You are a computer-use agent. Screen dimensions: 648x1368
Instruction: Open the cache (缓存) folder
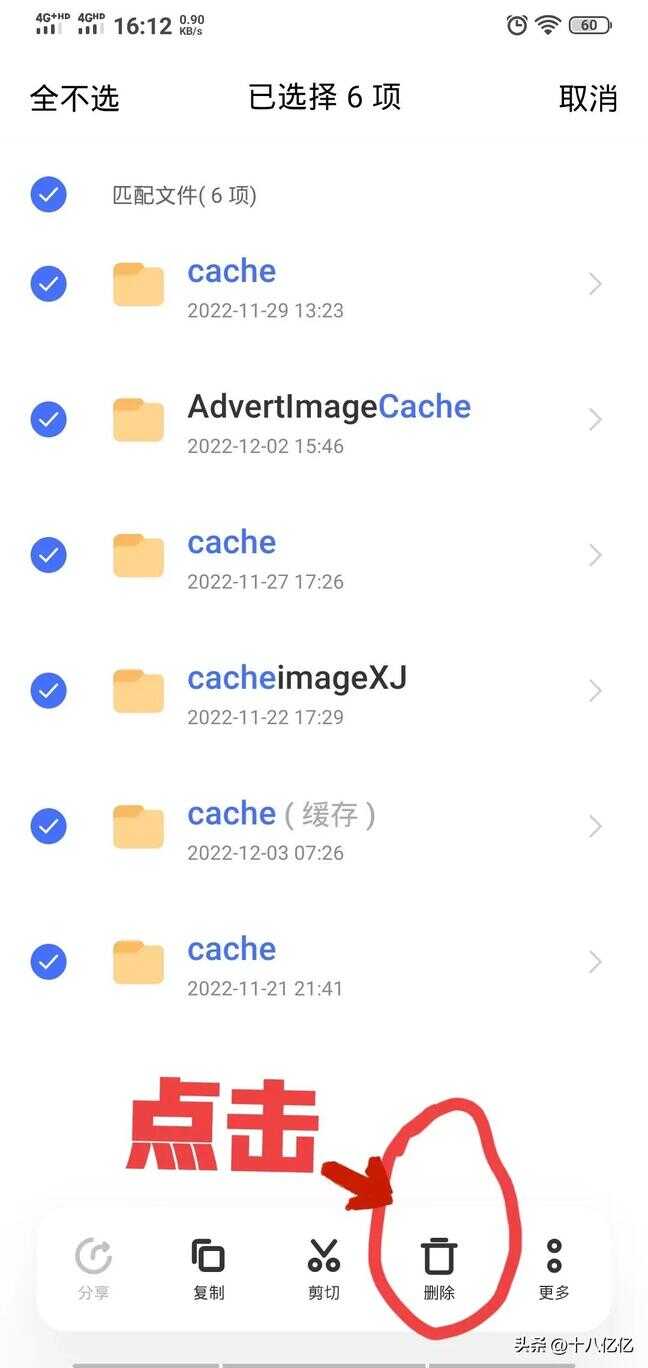pos(324,827)
